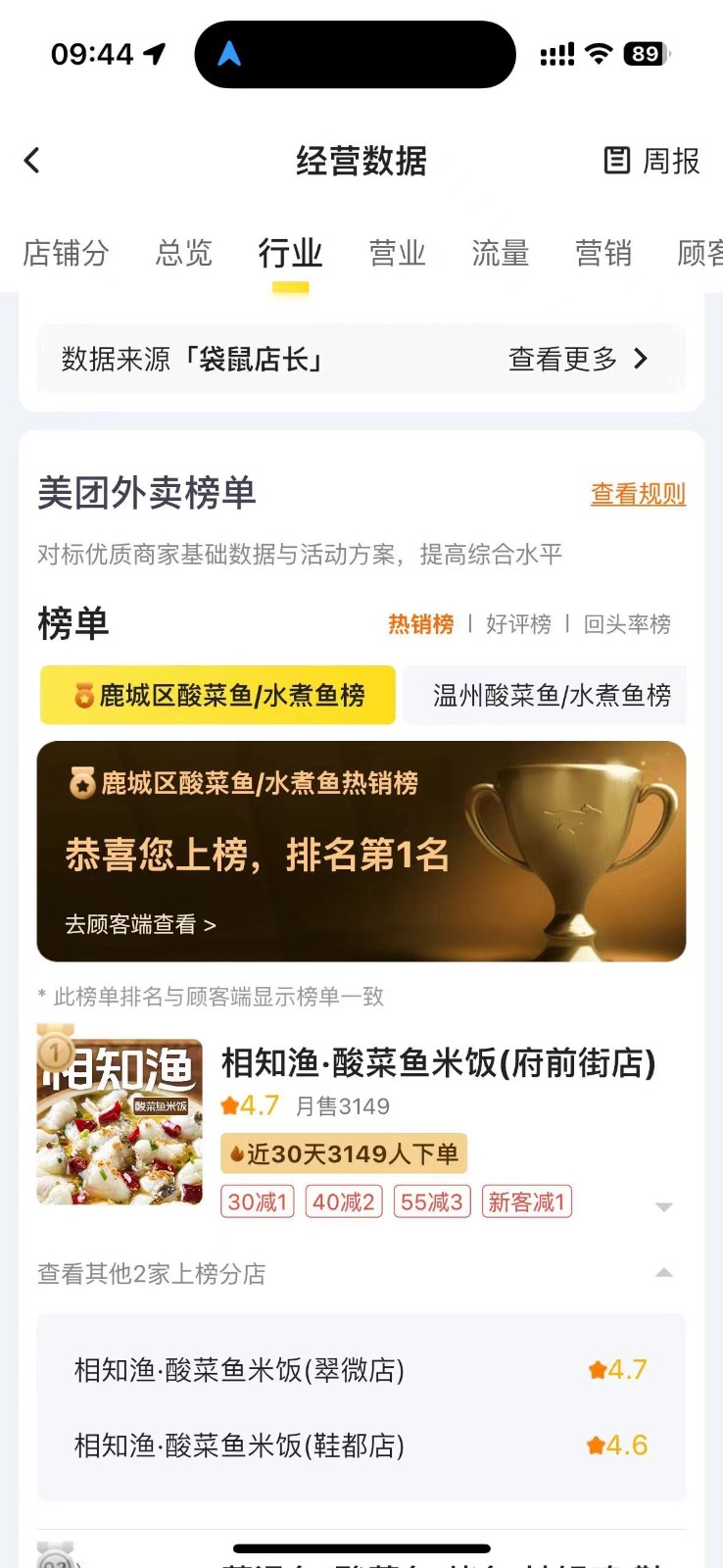
Task: Select 鹿城区酸菜鱼/水煮鱼榜 chip
Action: click(x=217, y=696)
